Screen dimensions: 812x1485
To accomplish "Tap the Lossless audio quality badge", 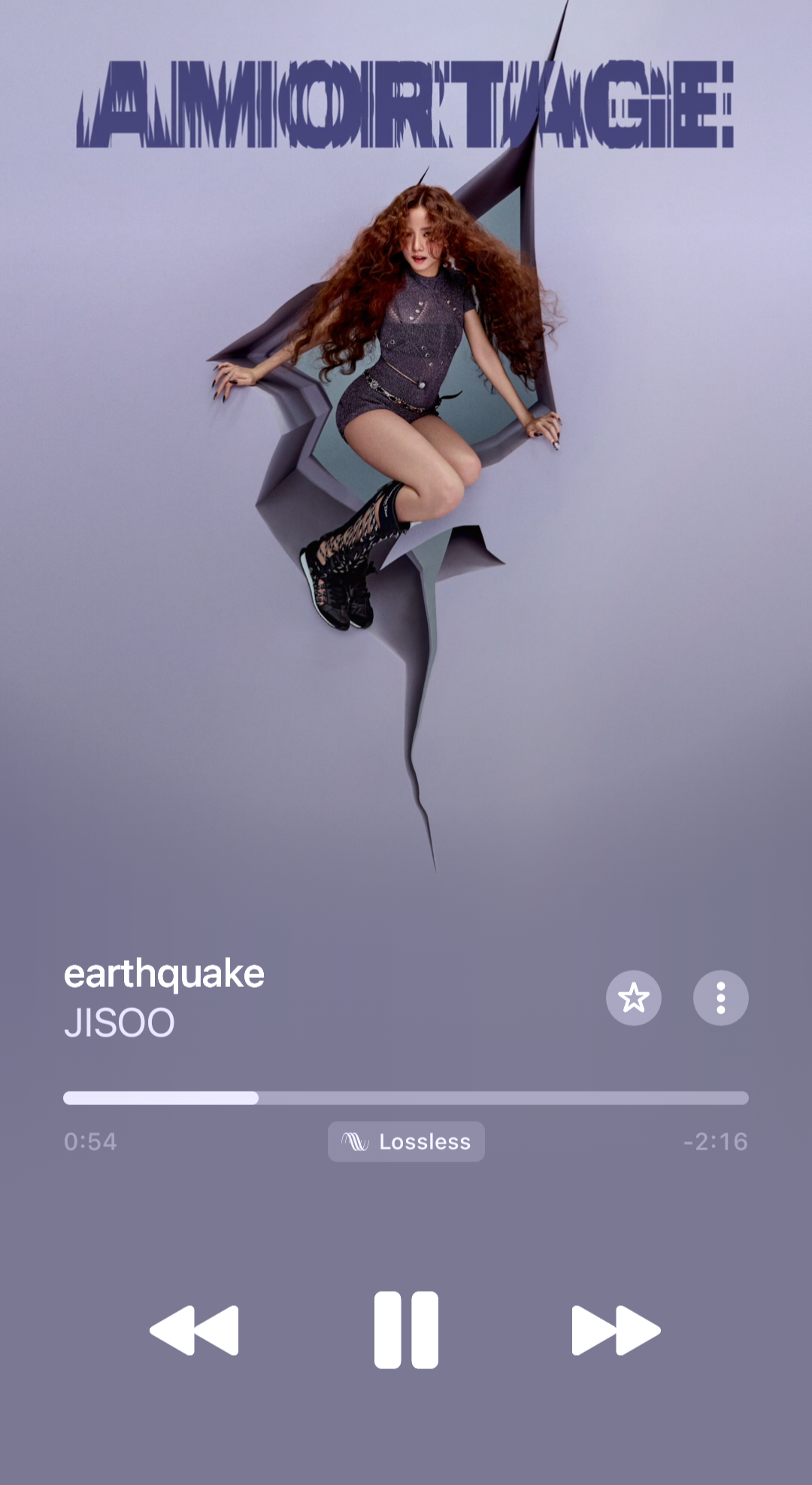I will tap(406, 1142).
